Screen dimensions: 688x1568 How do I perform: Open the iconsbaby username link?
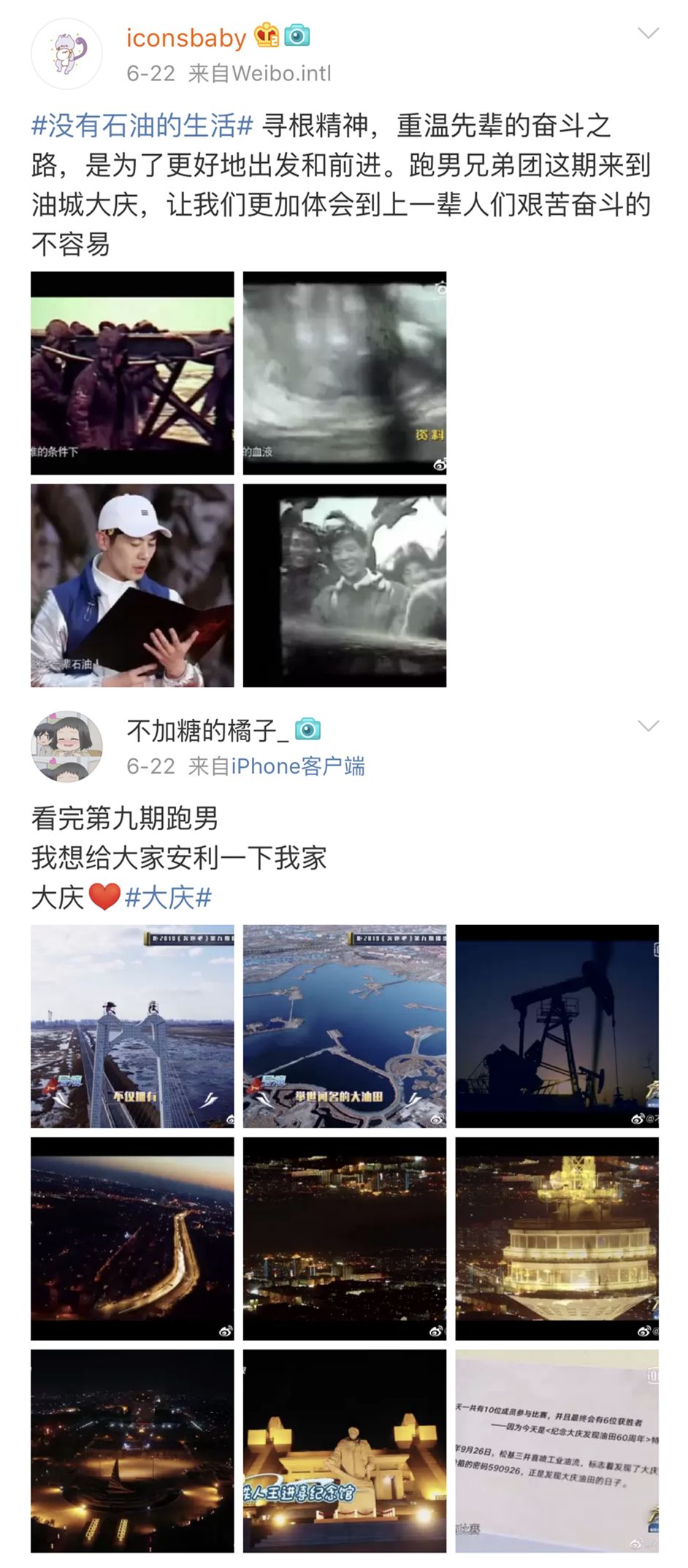pyautogui.click(x=186, y=37)
